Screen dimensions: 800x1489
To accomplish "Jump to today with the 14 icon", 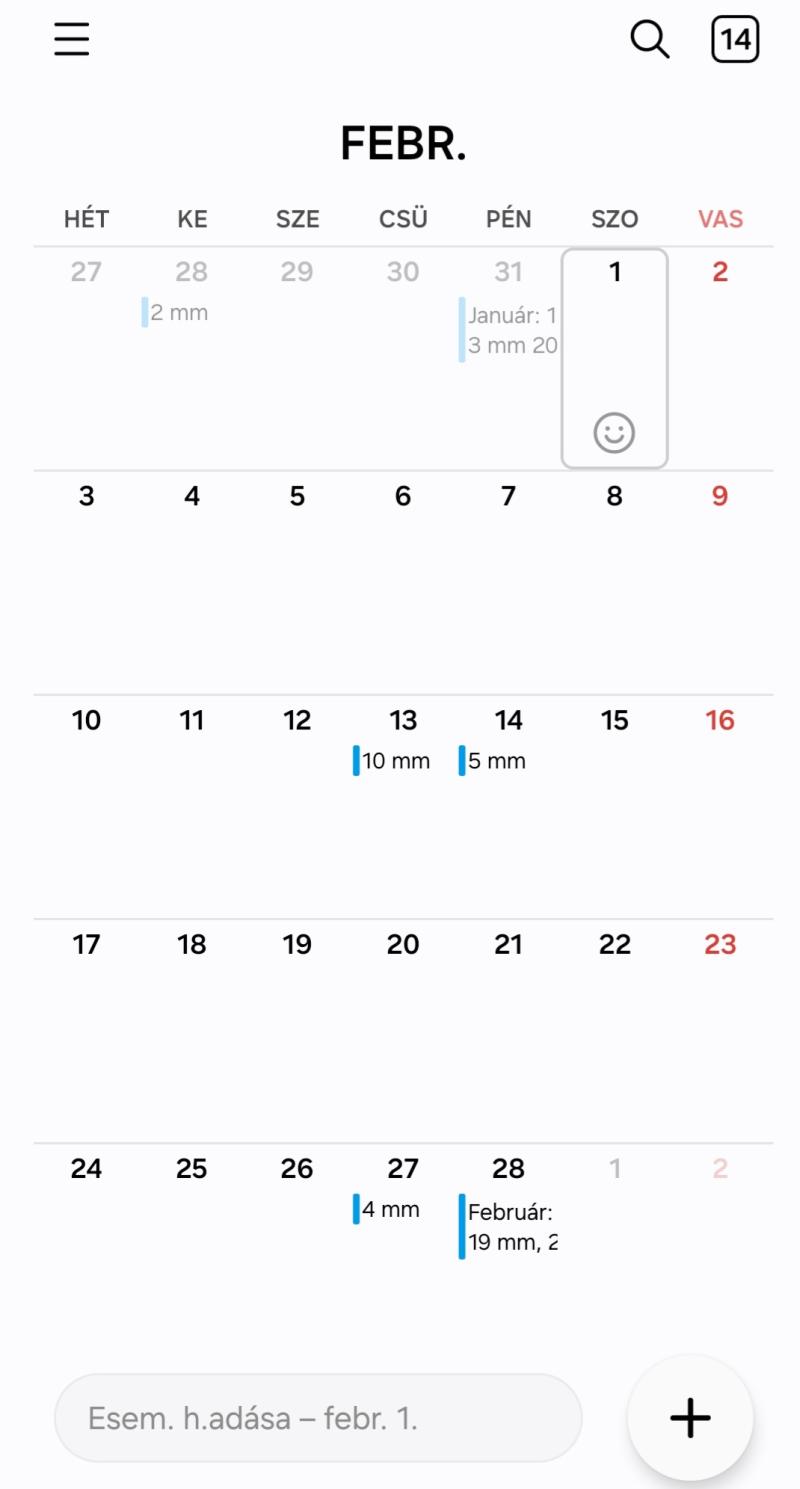I will pyautogui.click(x=735, y=40).
